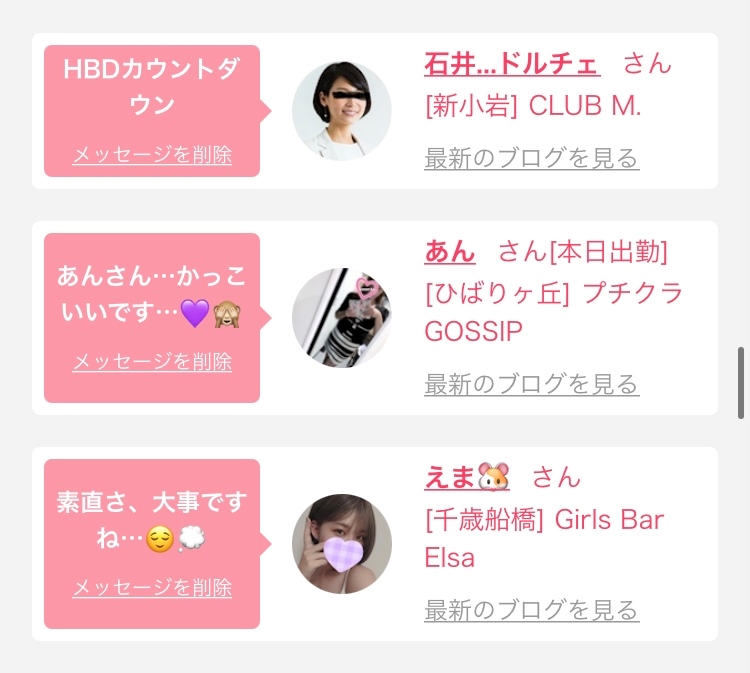Delete the HBDカウントダウン message
Screen dimensions: 750x673
(x=152, y=155)
